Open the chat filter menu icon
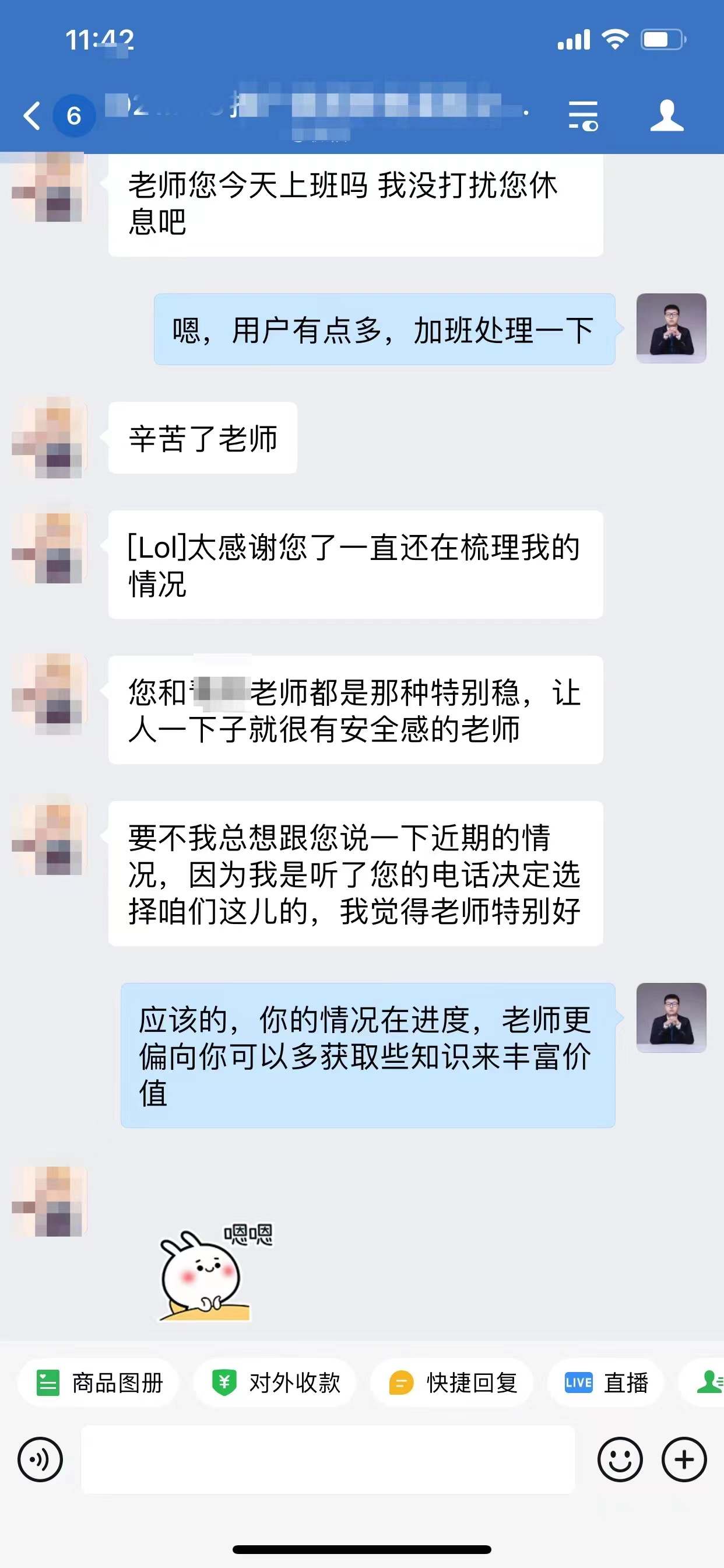Image resolution: width=724 pixels, height=1568 pixels. [x=583, y=115]
